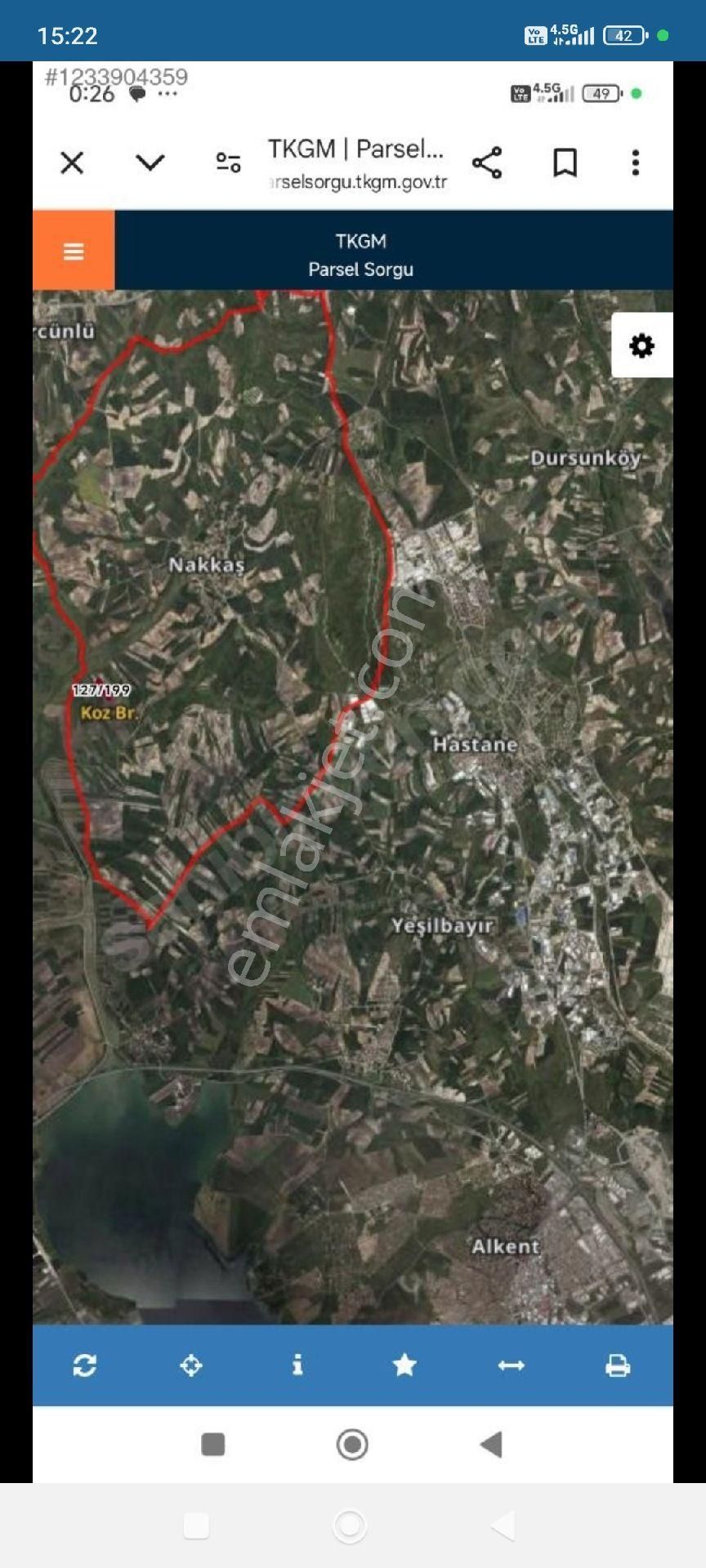This screenshot has height=1568, width=706.
Task: Go back with the system back button
Action: click(x=504, y=1525)
